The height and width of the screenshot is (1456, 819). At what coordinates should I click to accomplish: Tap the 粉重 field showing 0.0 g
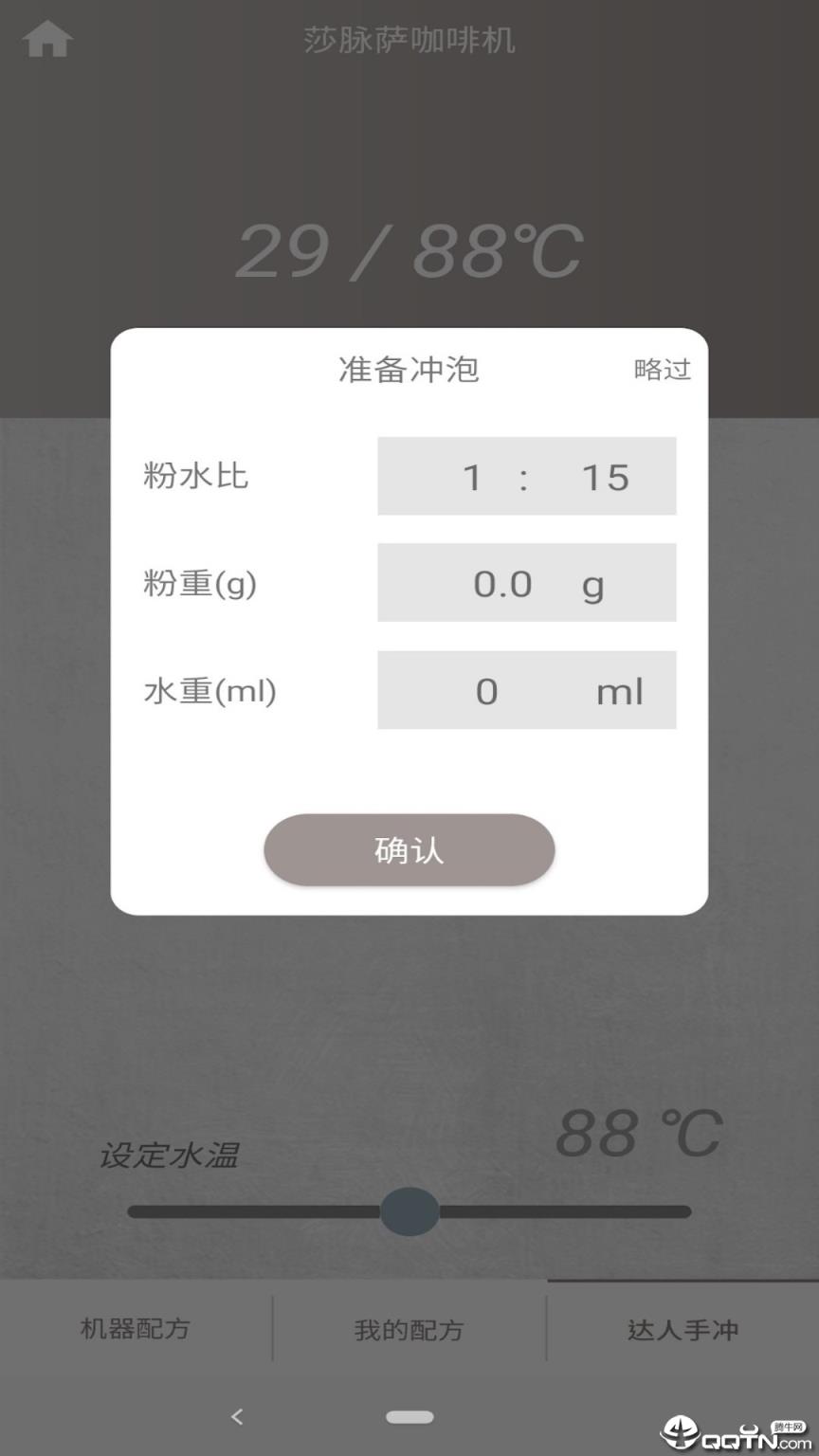pyautogui.click(x=526, y=584)
